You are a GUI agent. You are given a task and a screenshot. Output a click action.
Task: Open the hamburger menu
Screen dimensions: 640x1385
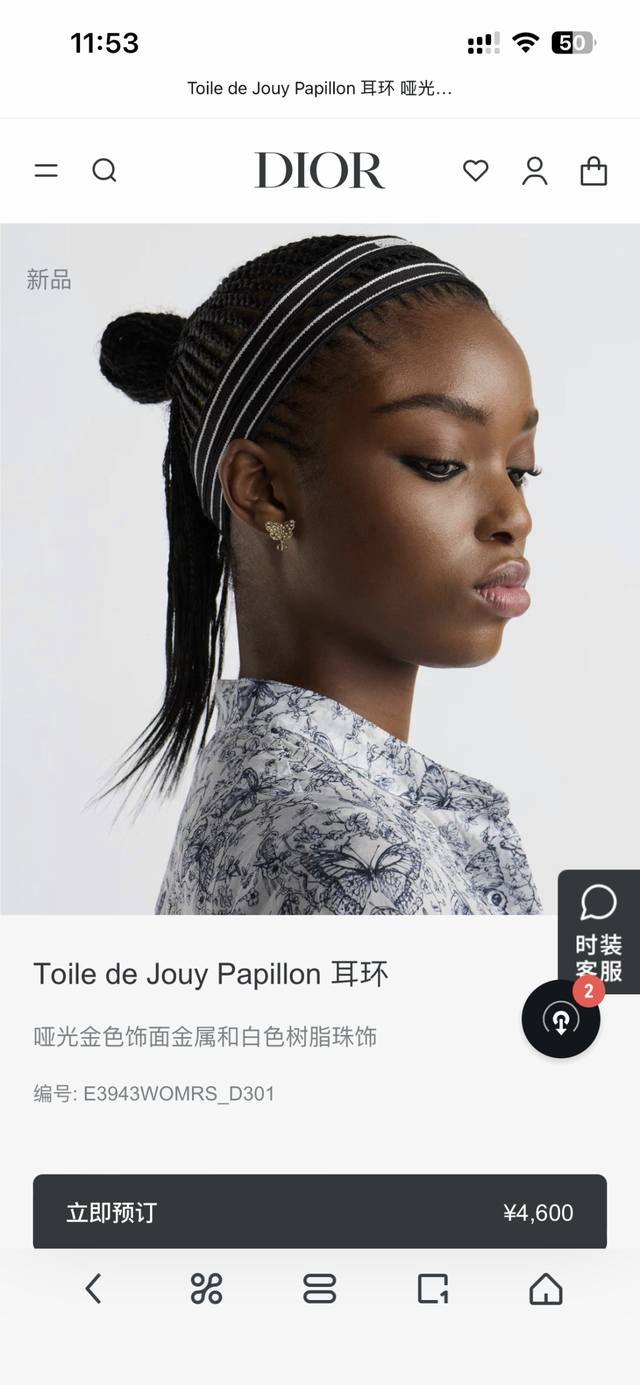click(x=46, y=171)
